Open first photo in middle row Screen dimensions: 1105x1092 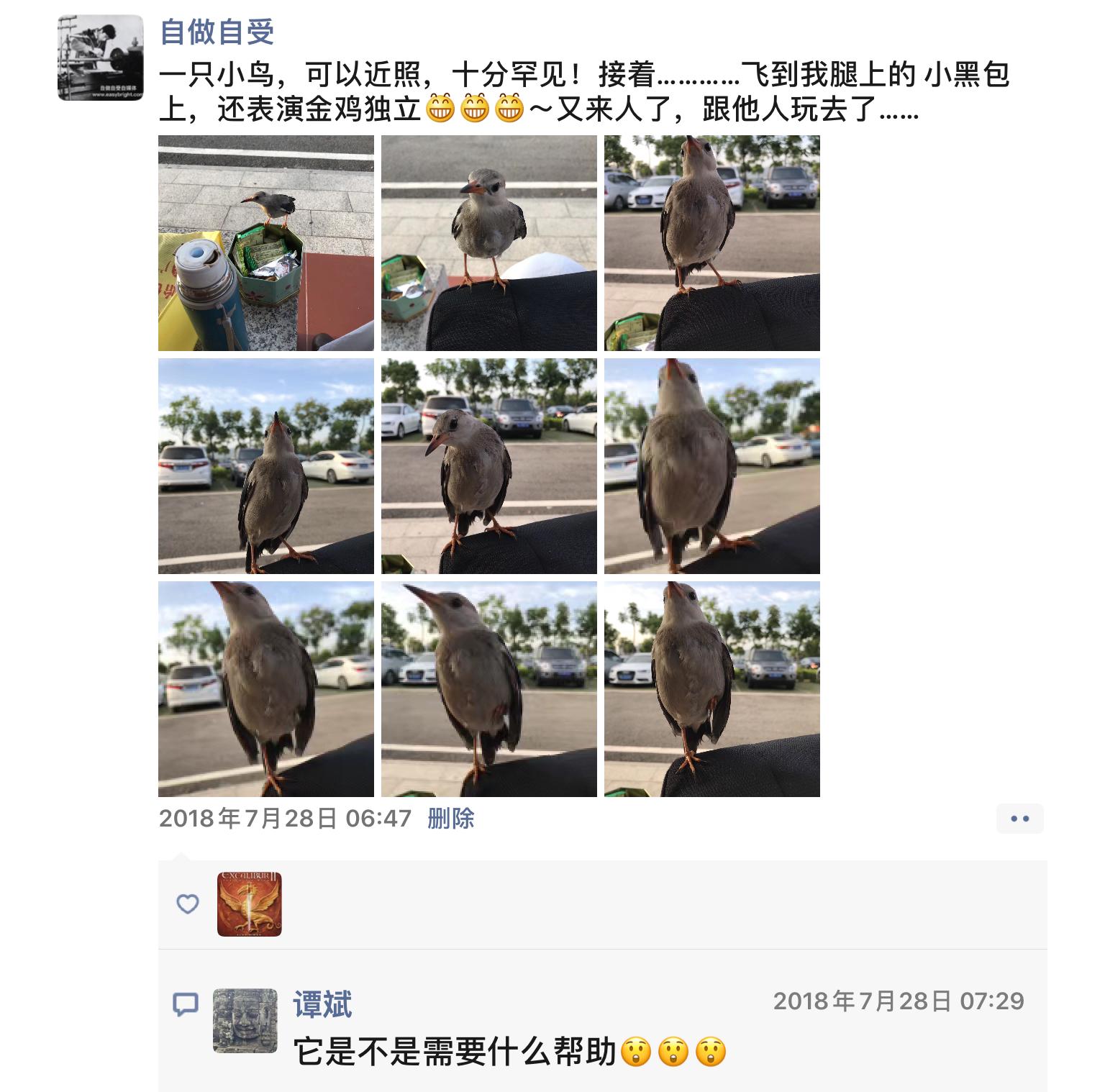point(266,466)
